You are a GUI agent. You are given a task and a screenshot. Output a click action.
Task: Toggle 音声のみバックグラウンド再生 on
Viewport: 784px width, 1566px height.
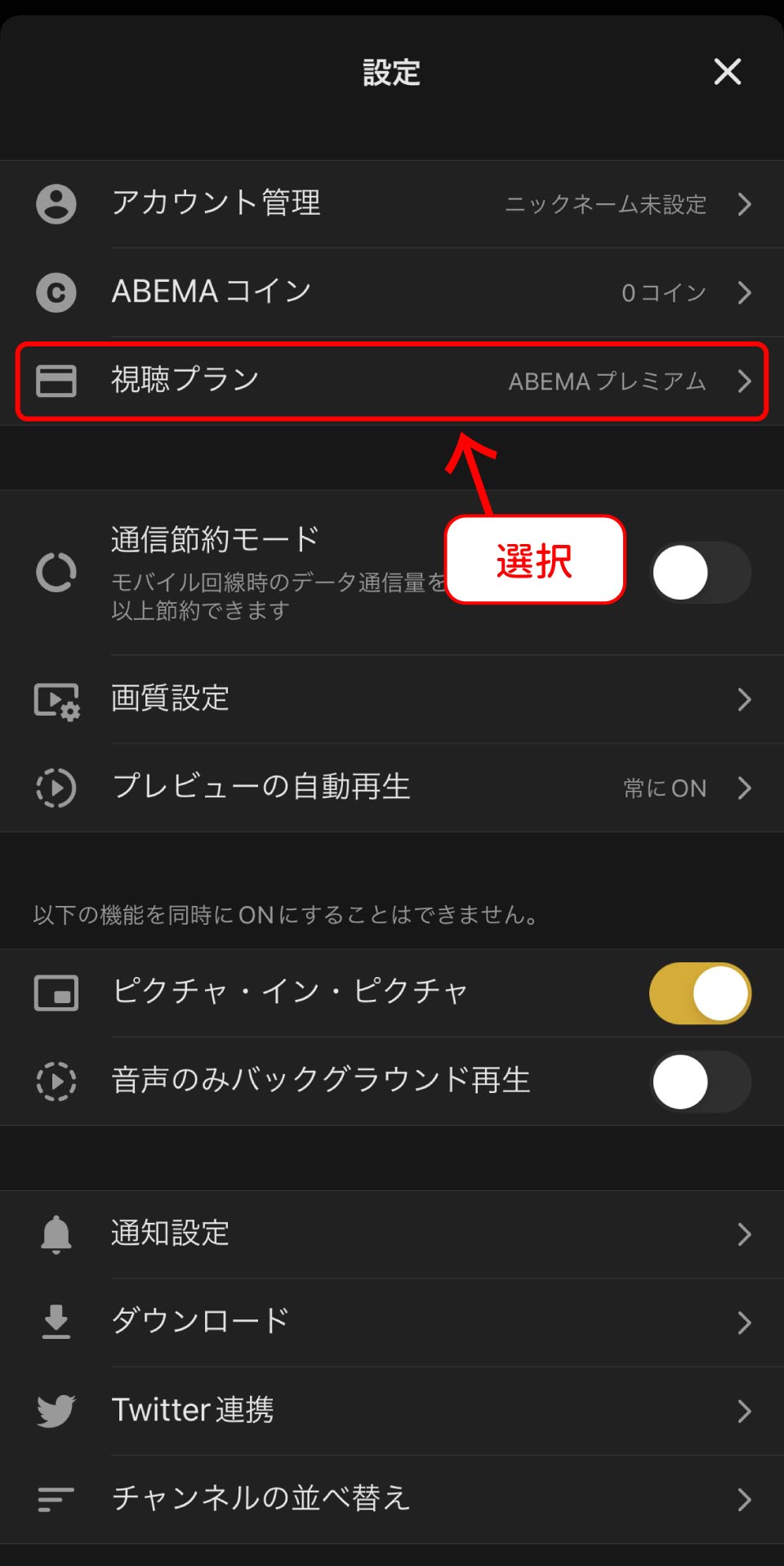[700, 1082]
